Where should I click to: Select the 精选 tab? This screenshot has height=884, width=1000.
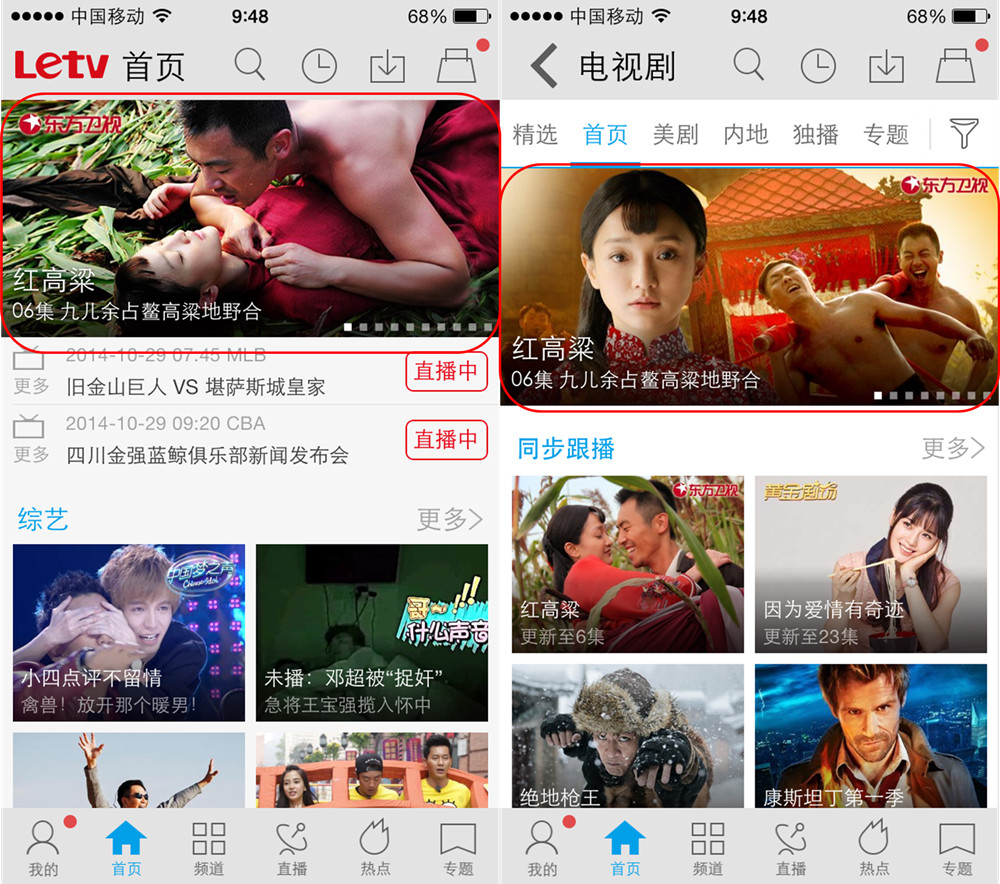click(535, 134)
